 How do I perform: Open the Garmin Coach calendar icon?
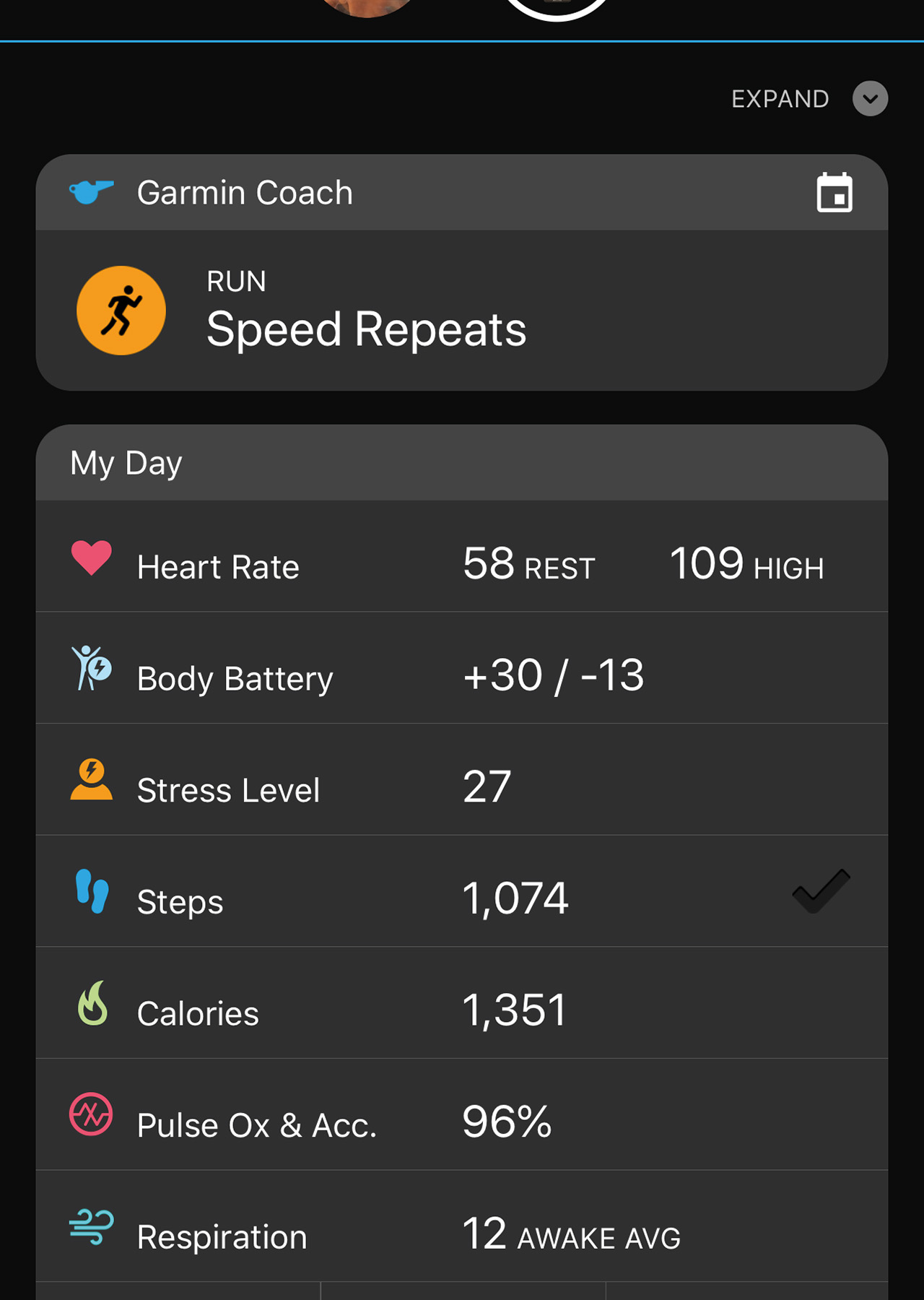point(834,193)
